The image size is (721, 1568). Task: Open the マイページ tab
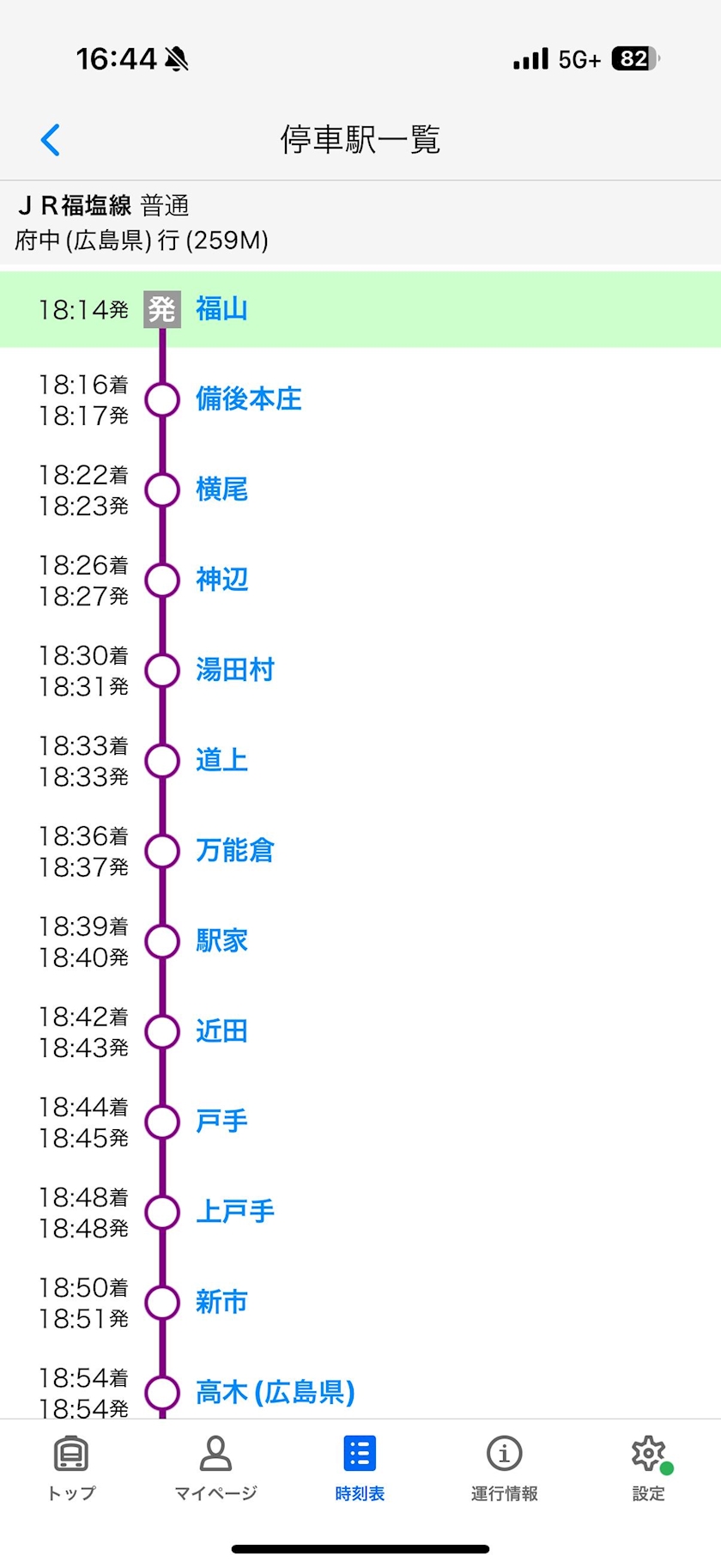(x=215, y=1468)
